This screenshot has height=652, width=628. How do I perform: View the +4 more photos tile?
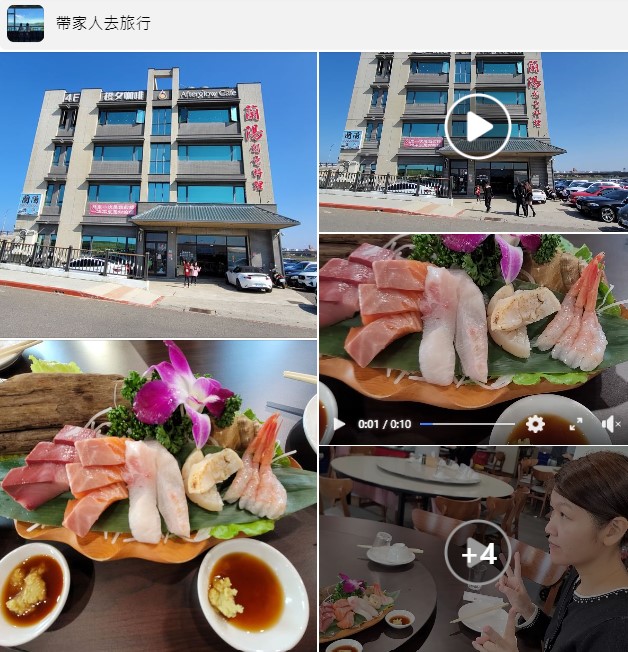[477, 553]
